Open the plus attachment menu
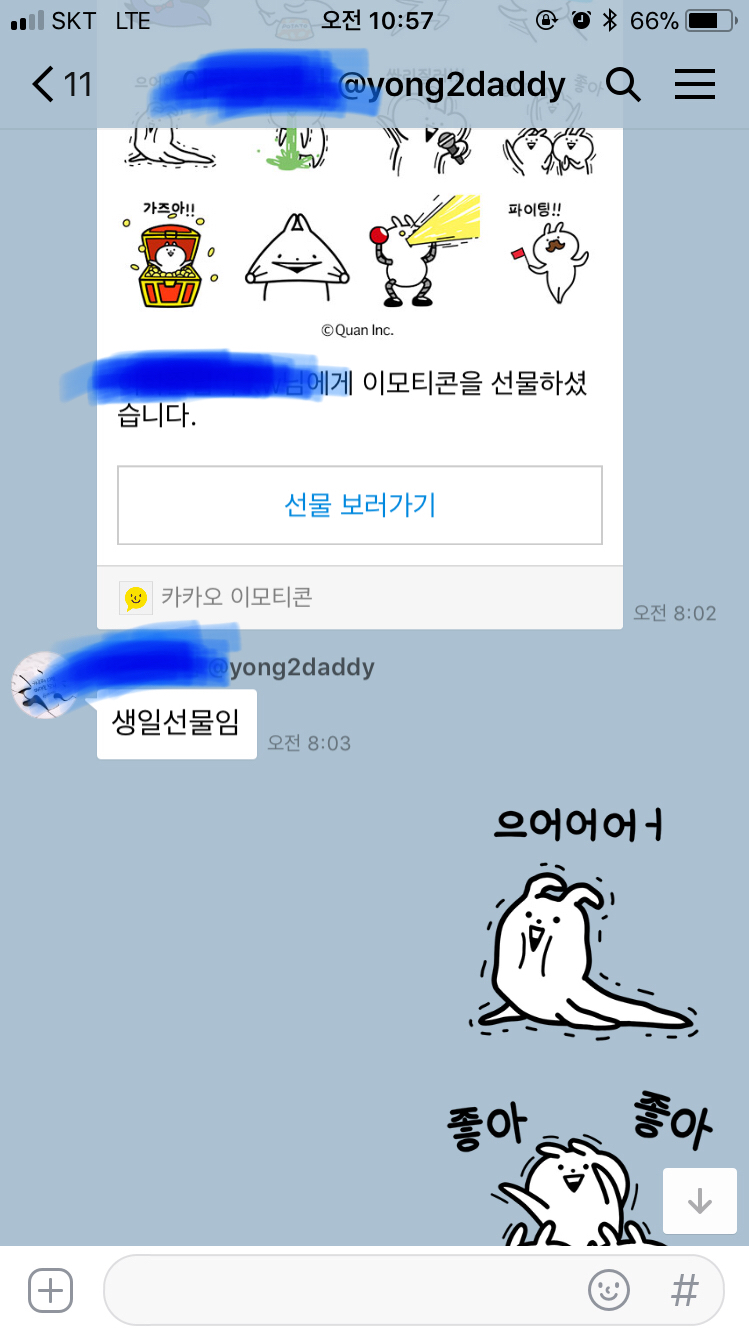Viewport: 749px width, 1334px height. pyautogui.click(x=50, y=1290)
